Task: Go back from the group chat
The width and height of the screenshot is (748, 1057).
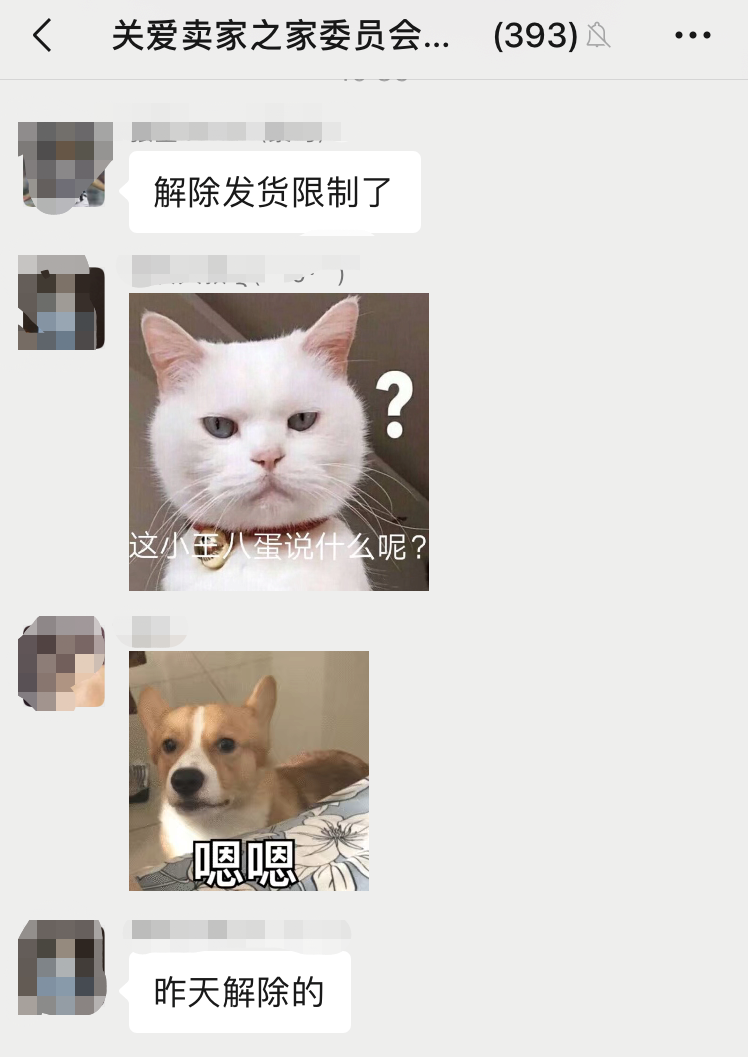Action: pos(41,36)
